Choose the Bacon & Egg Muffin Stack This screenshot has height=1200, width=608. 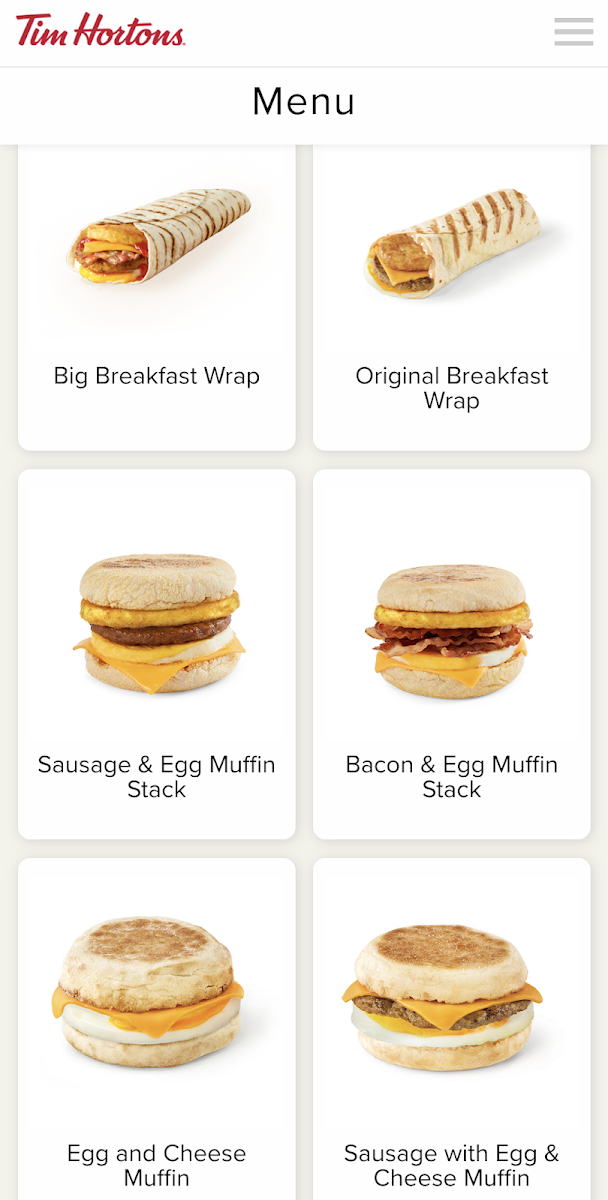[x=452, y=654]
